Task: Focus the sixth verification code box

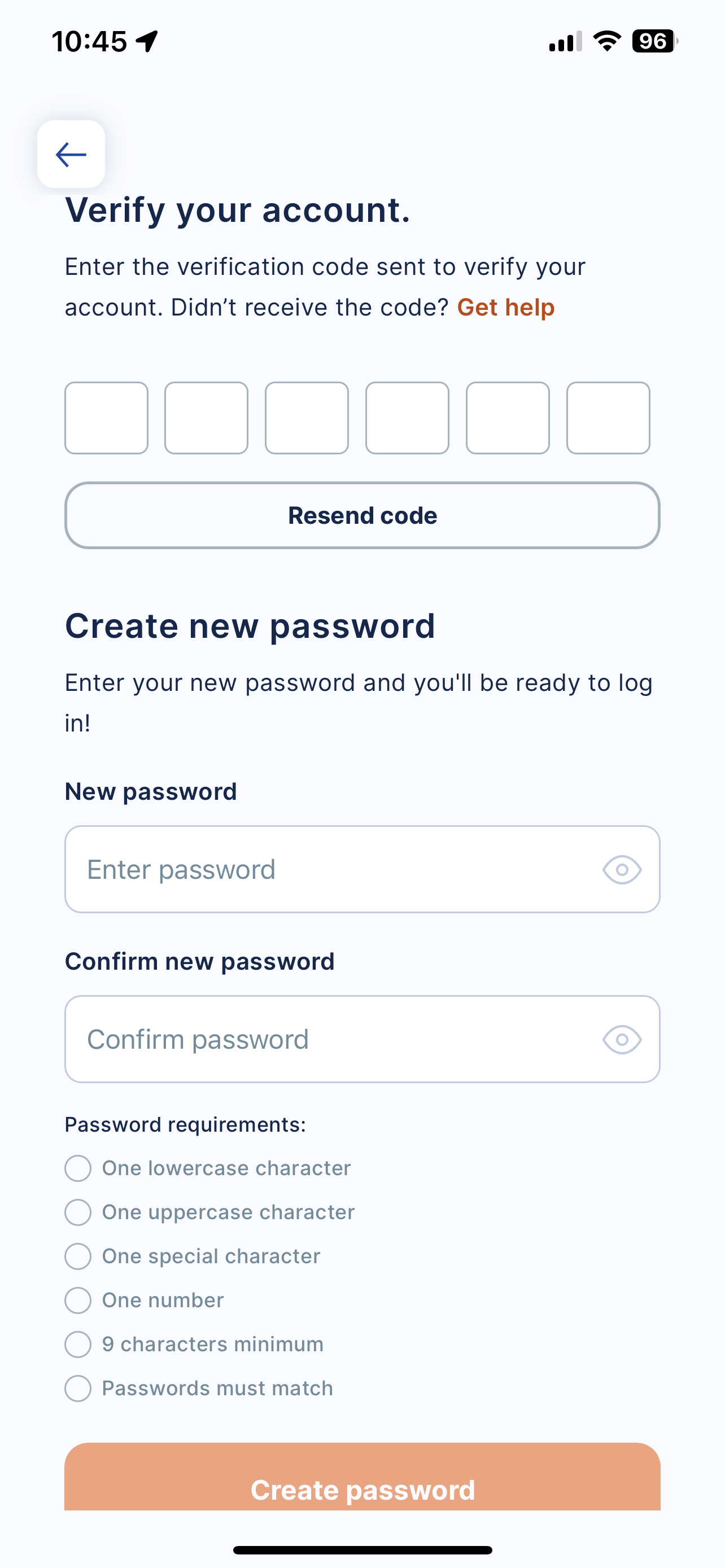Action: [608, 418]
